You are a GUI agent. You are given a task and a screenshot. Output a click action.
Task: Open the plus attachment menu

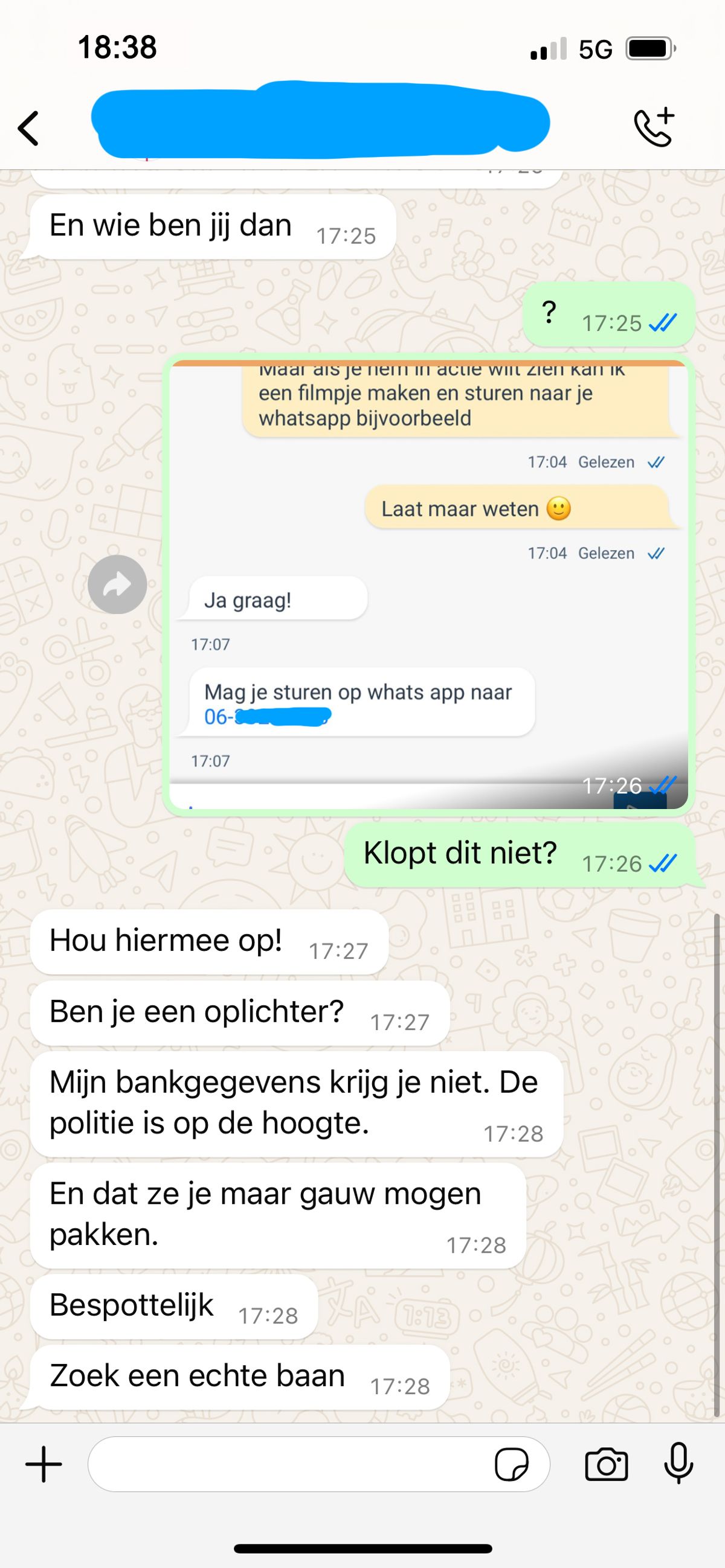point(44,1465)
